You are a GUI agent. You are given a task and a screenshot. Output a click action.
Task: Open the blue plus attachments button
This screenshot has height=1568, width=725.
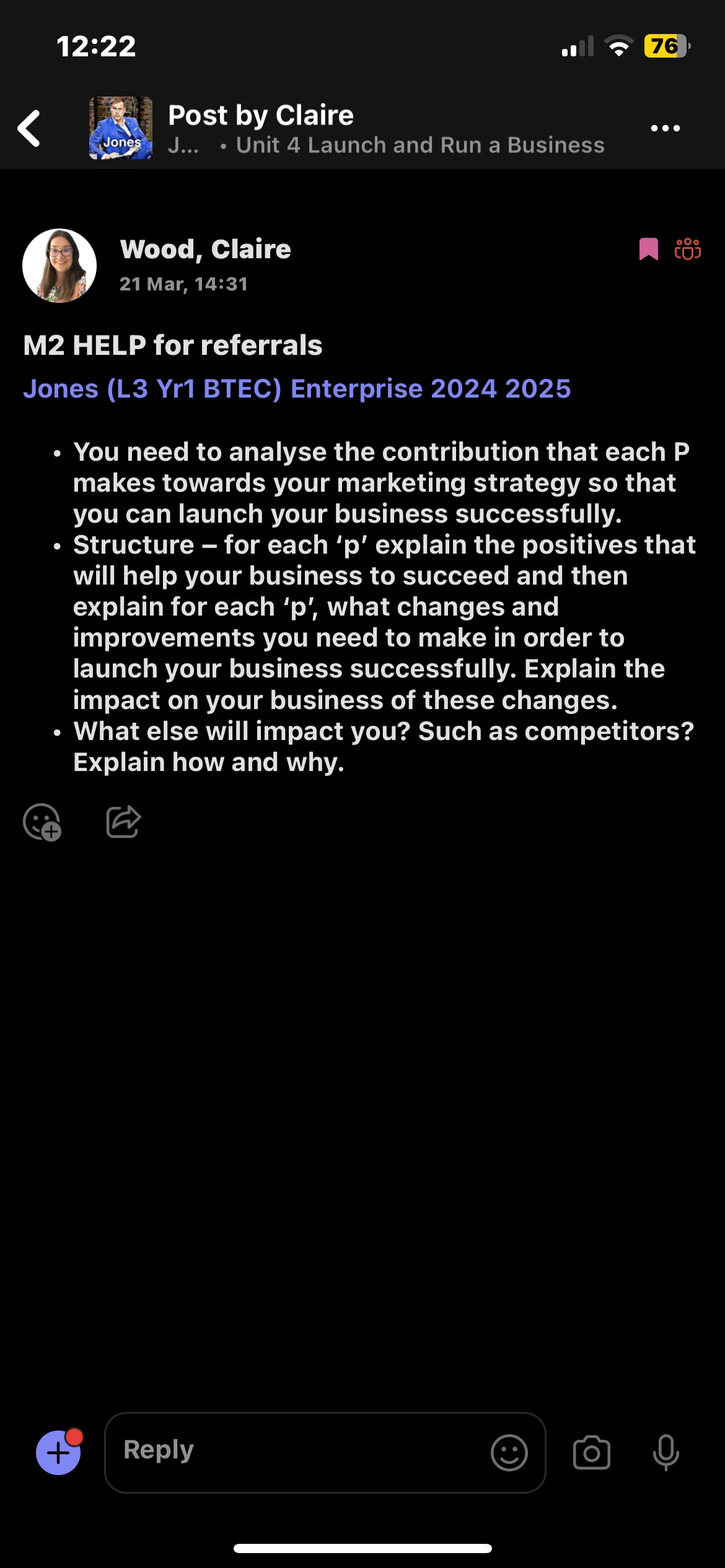(59, 1453)
